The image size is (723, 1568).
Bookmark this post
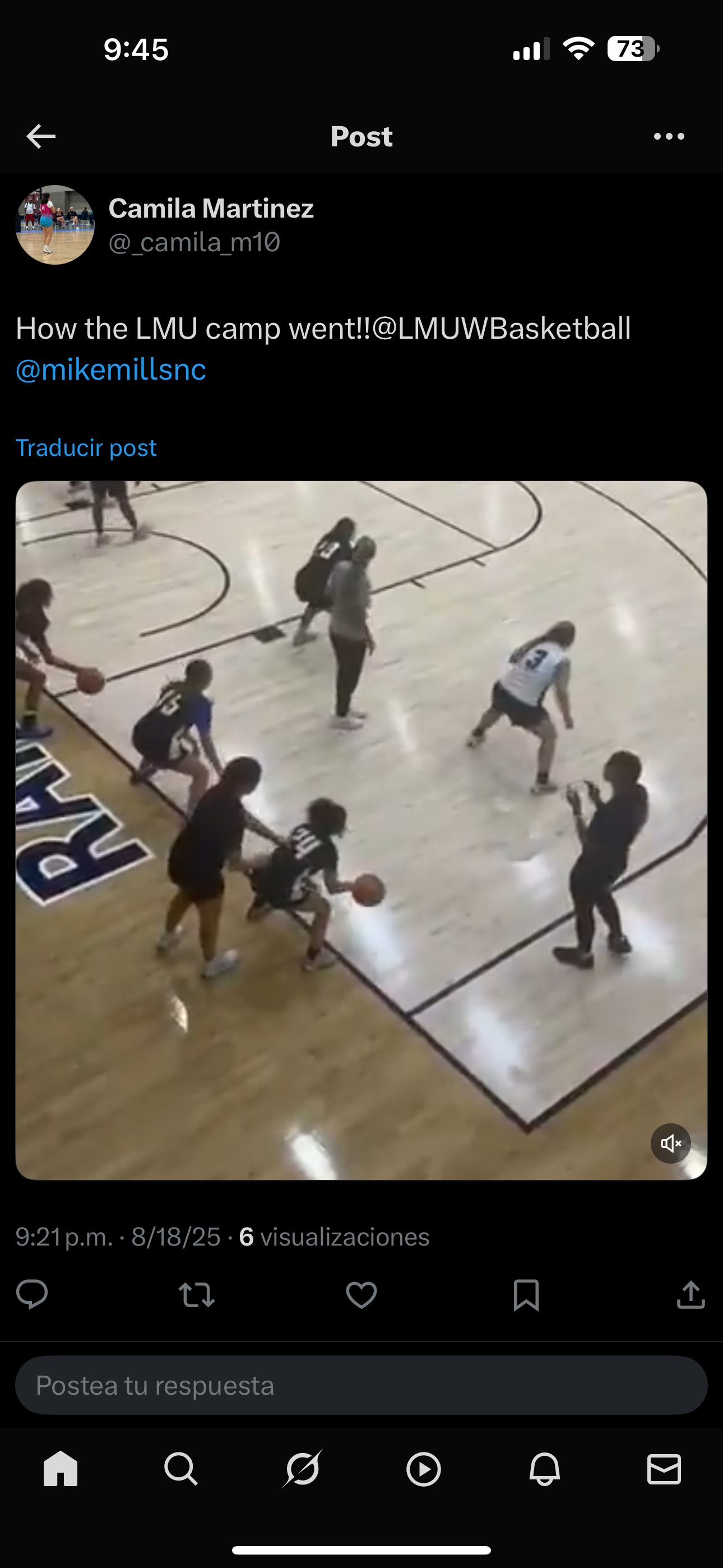(526, 1295)
